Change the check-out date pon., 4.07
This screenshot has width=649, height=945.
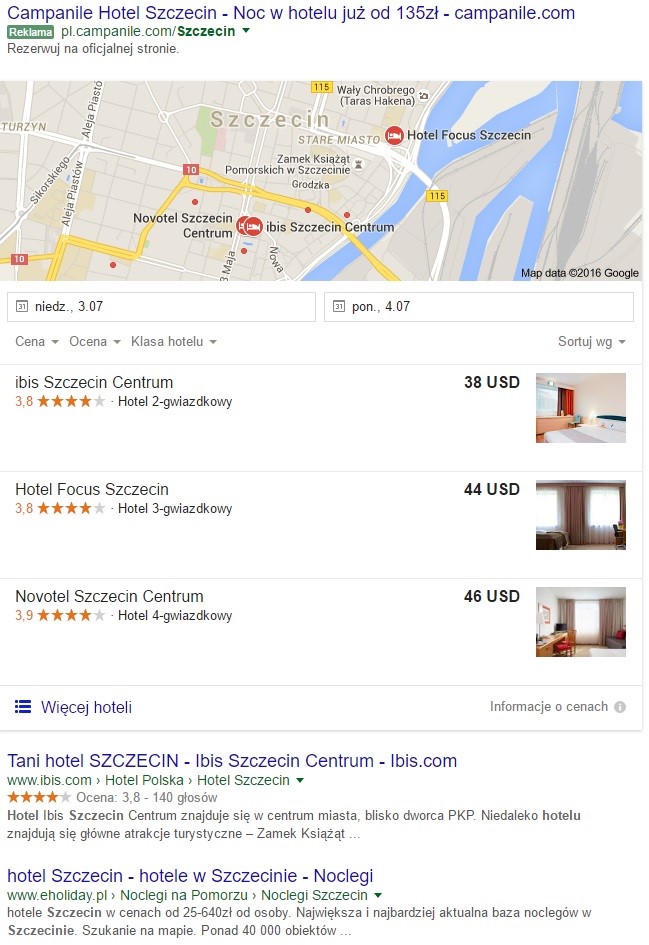478,306
